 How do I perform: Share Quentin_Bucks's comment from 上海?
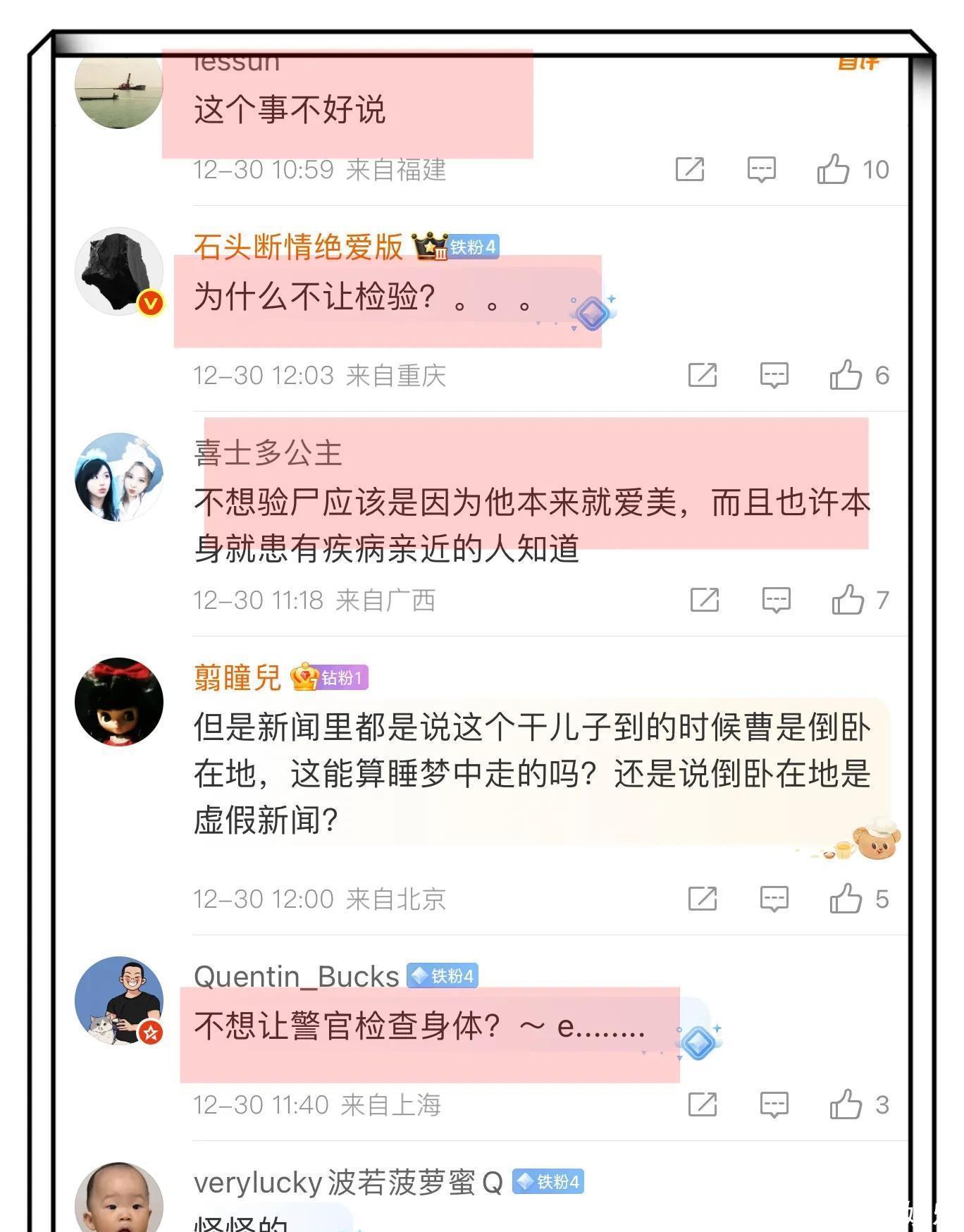(703, 1105)
